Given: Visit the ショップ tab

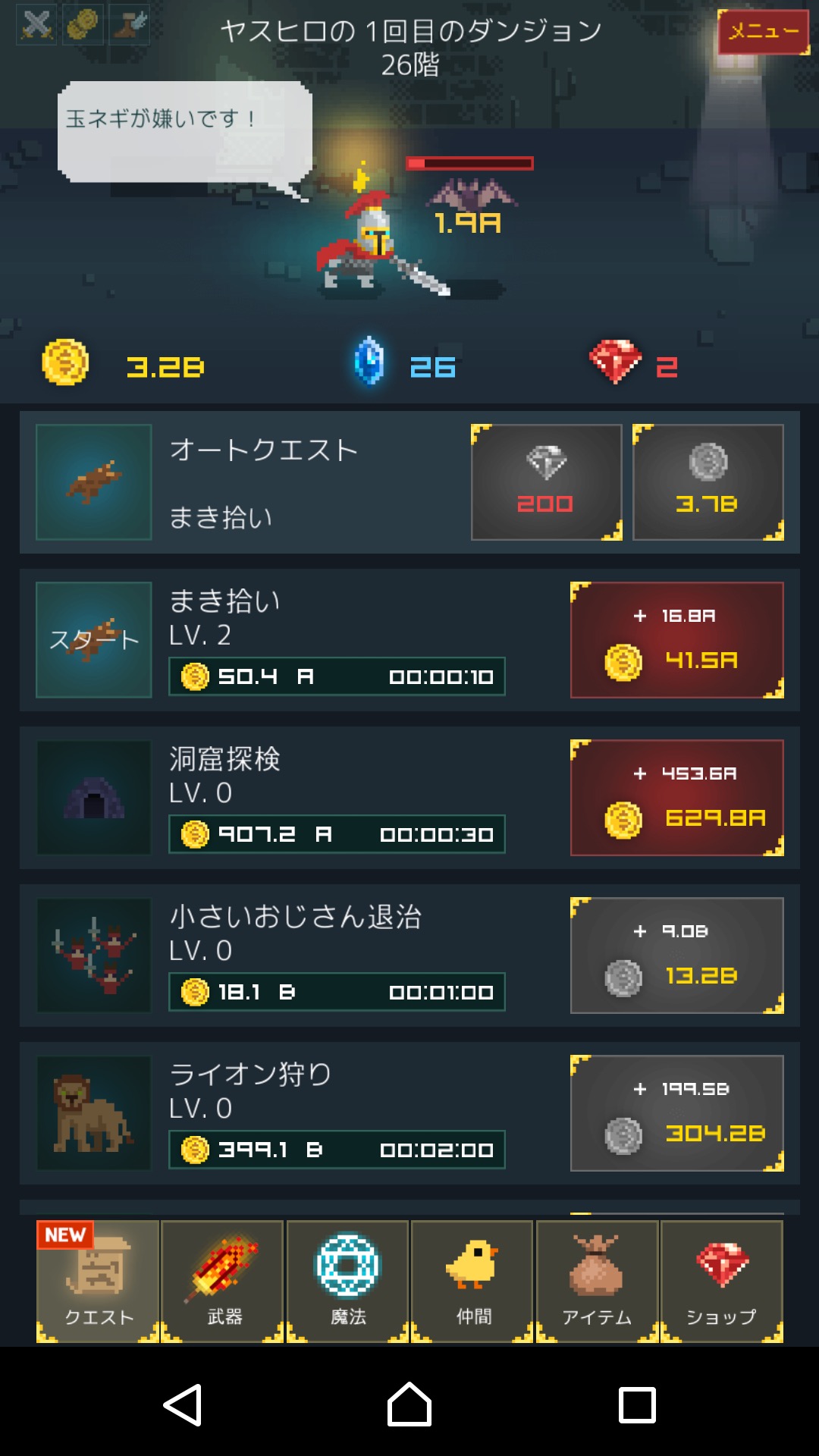Looking at the screenshot, I should (721, 1282).
